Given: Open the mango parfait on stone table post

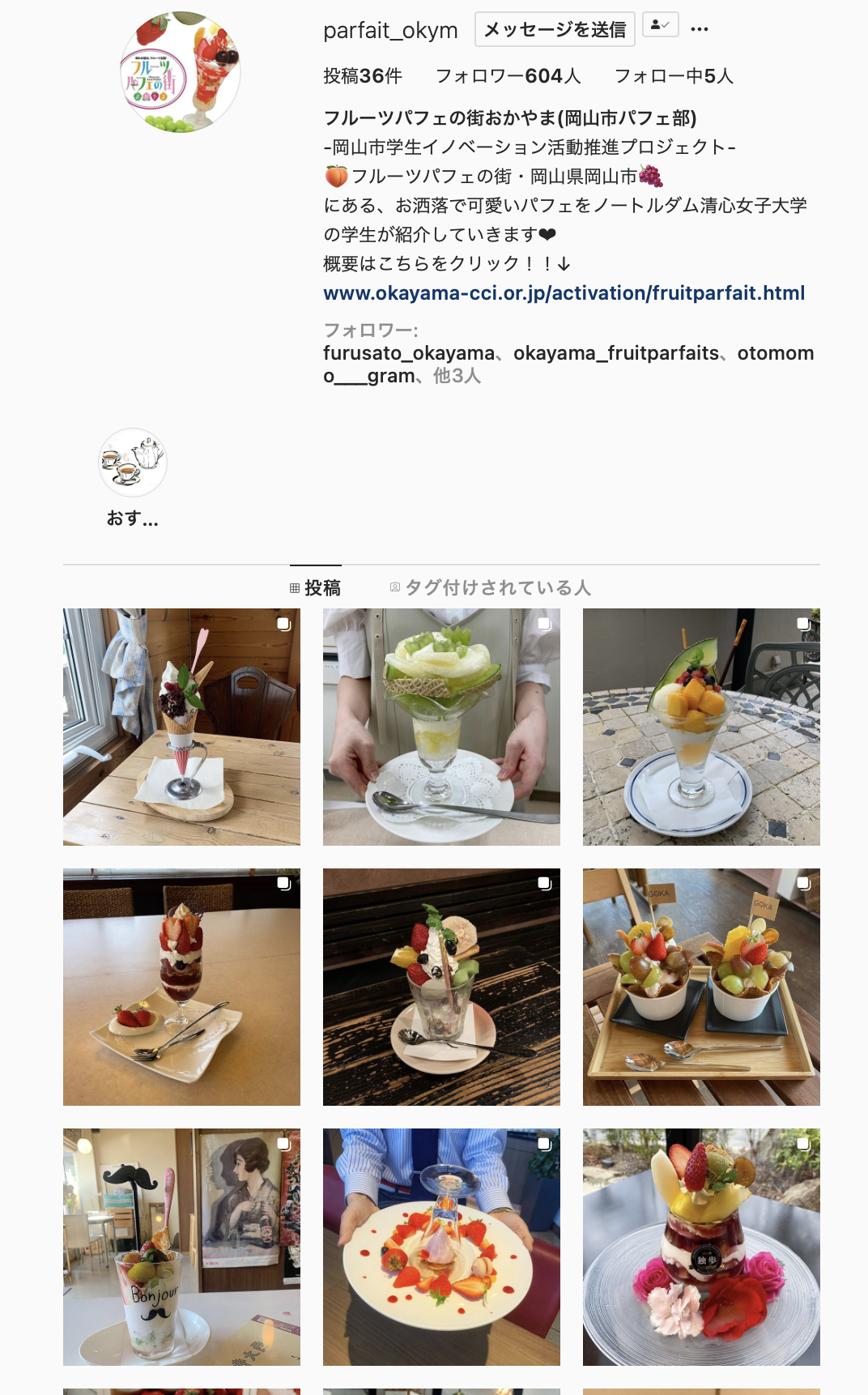Looking at the screenshot, I should (701, 727).
